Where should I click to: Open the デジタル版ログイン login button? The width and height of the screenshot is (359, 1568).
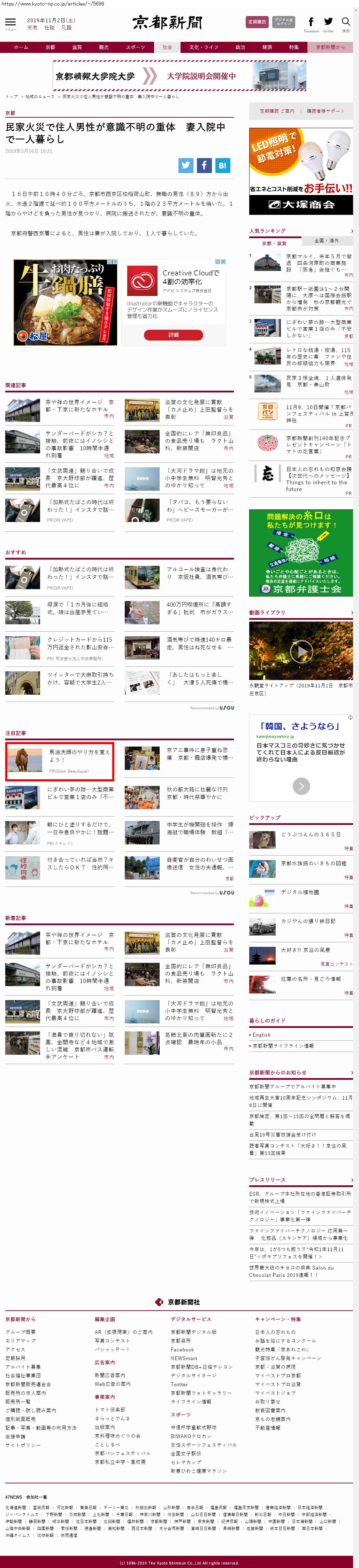(x=283, y=22)
